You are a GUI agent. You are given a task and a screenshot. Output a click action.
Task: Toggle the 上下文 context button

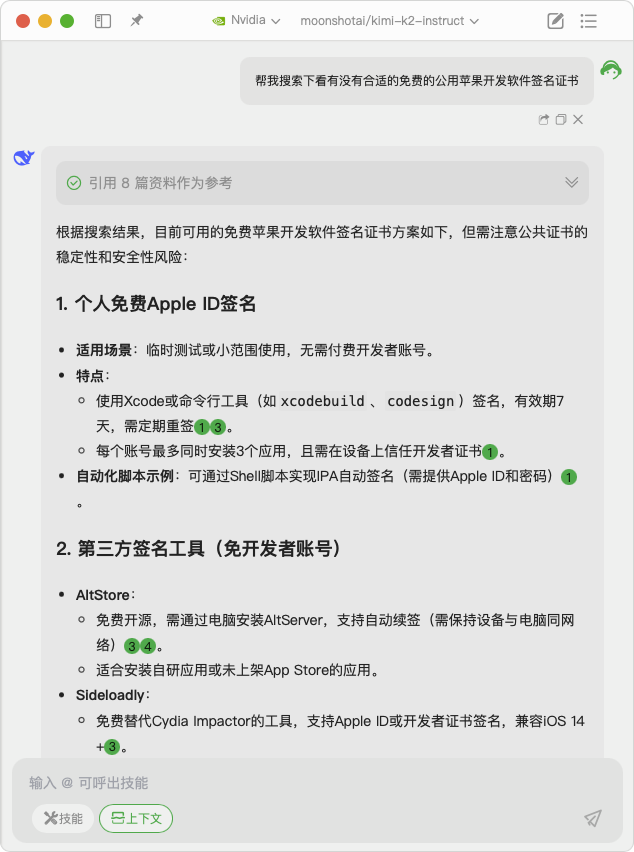coord(136,818)
